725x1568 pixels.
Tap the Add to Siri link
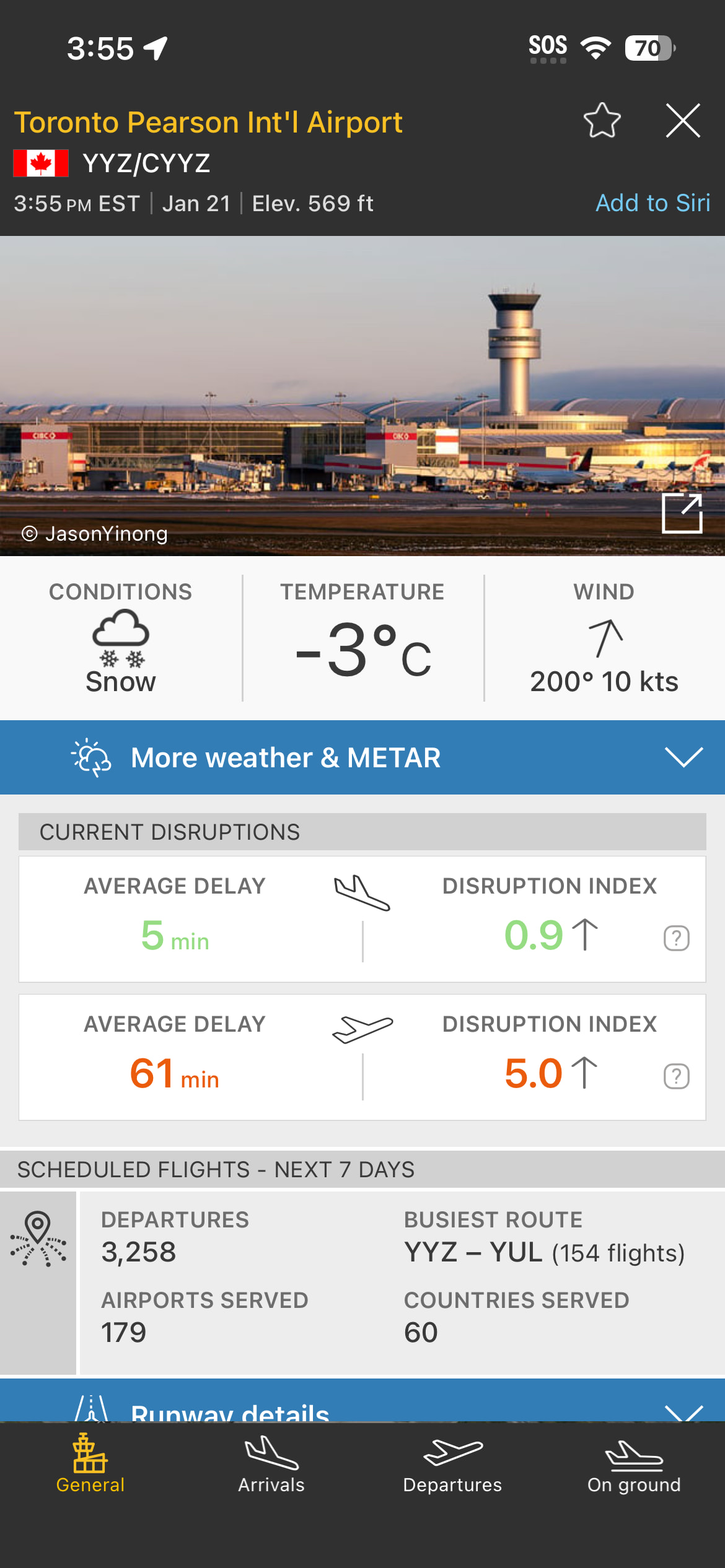click(652, 203)
